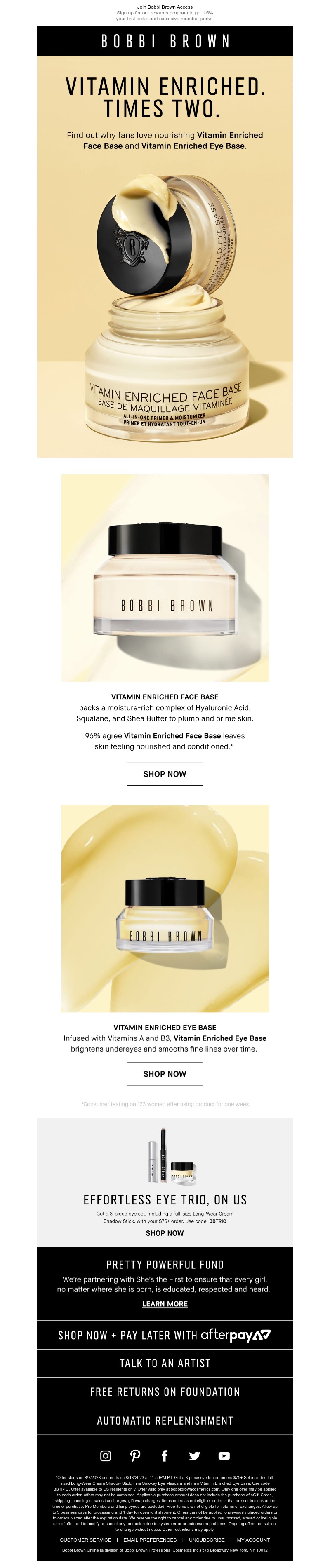The width and height of the screenshot is (330, 1568).
Task: Open Free Returns on Foundation
Action: 165,1392
